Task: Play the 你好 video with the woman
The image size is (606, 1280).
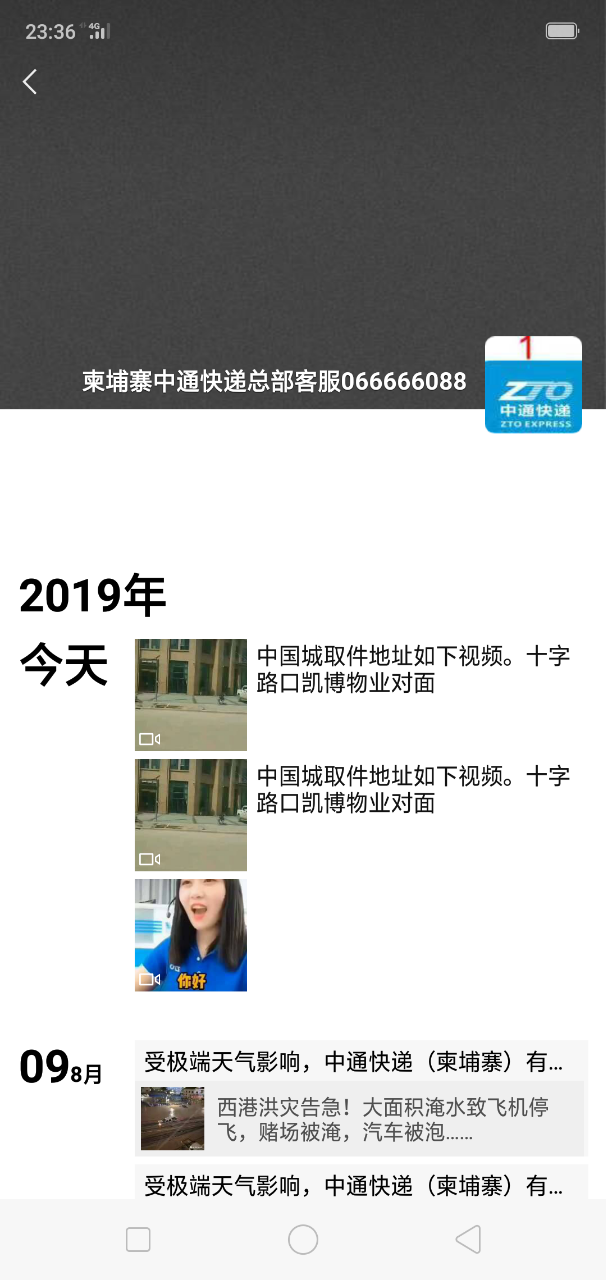Action: coord(191,935)
